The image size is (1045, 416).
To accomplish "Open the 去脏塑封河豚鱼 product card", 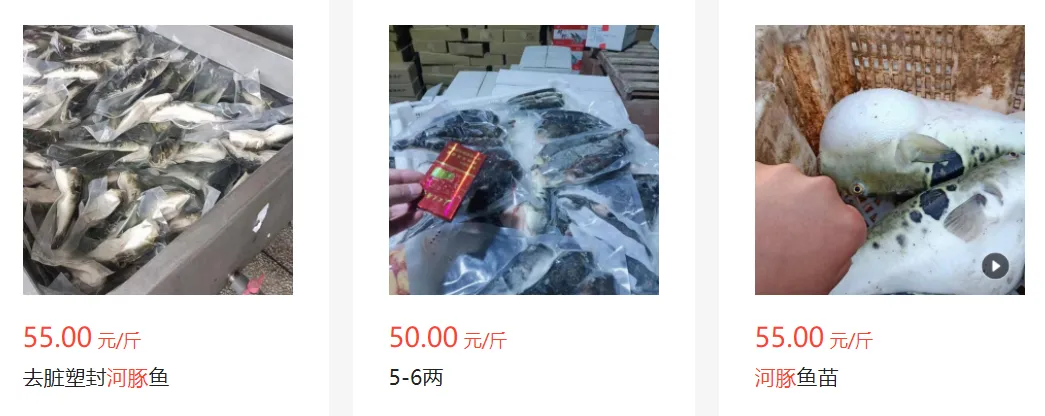I will (x=158, y=160).
